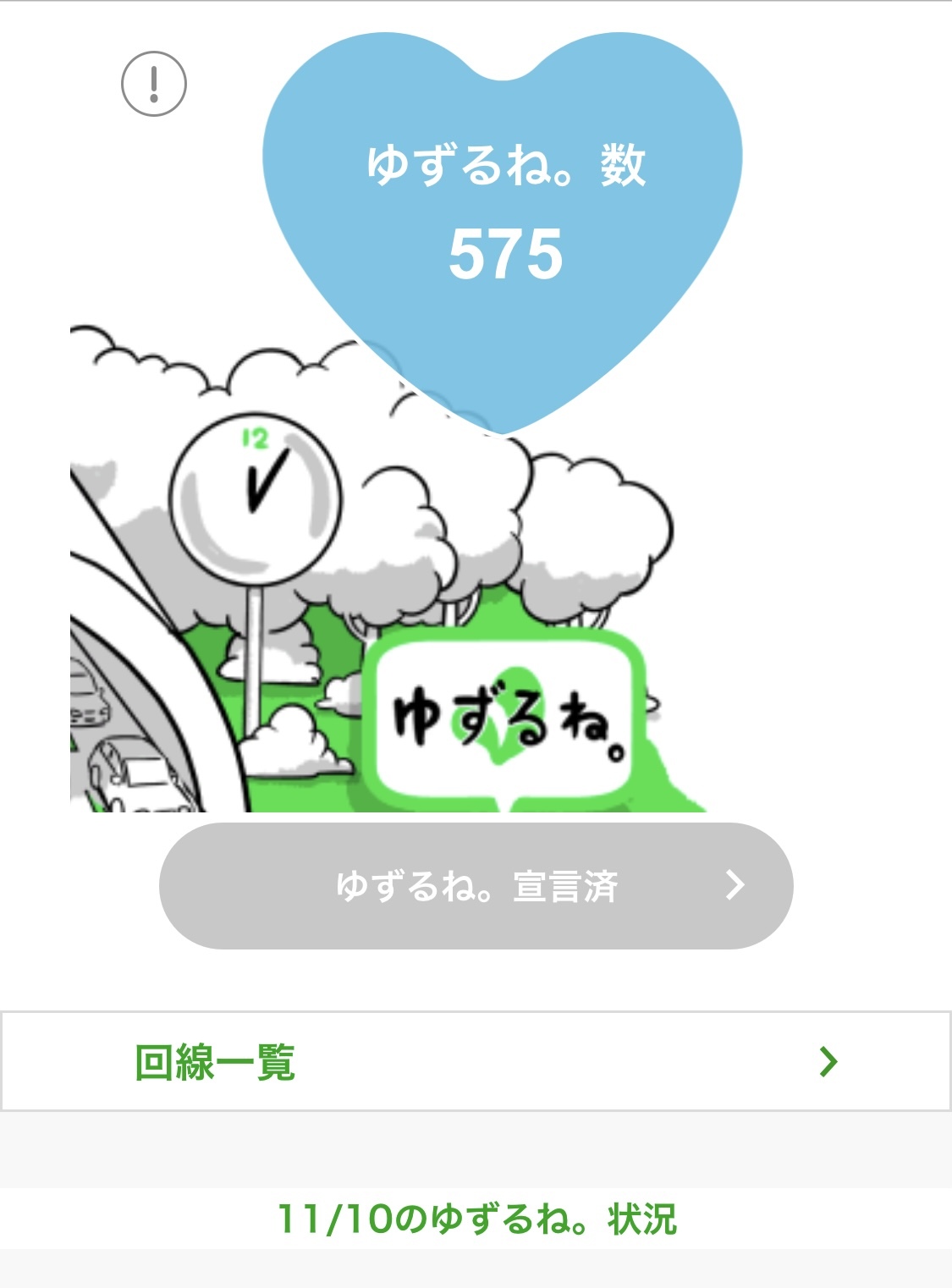
Task: Open the 回線一覧 row
Action: (476, 1061)
